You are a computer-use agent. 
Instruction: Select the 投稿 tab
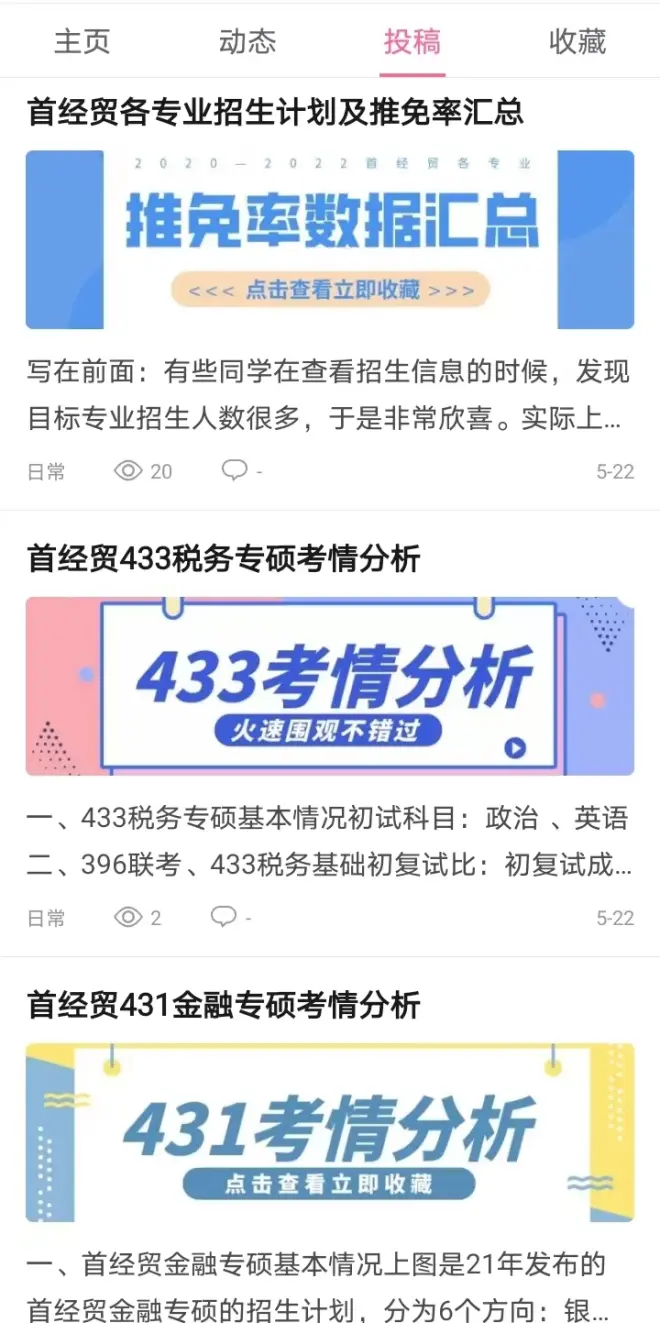[412, 42]
